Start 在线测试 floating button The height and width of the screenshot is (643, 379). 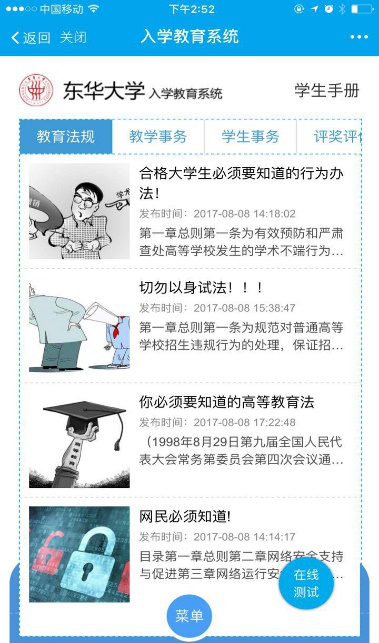click(x=306, y=583)
